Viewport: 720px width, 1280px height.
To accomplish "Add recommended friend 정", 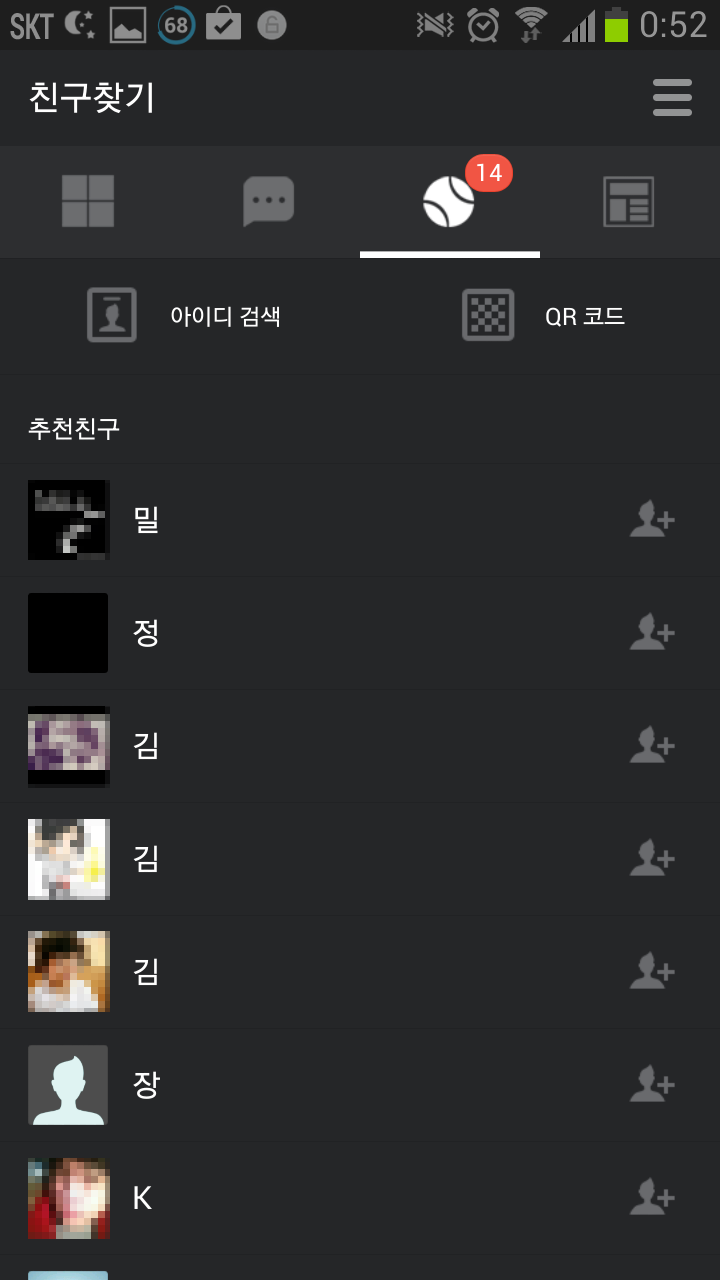I will tap(652, 633).
